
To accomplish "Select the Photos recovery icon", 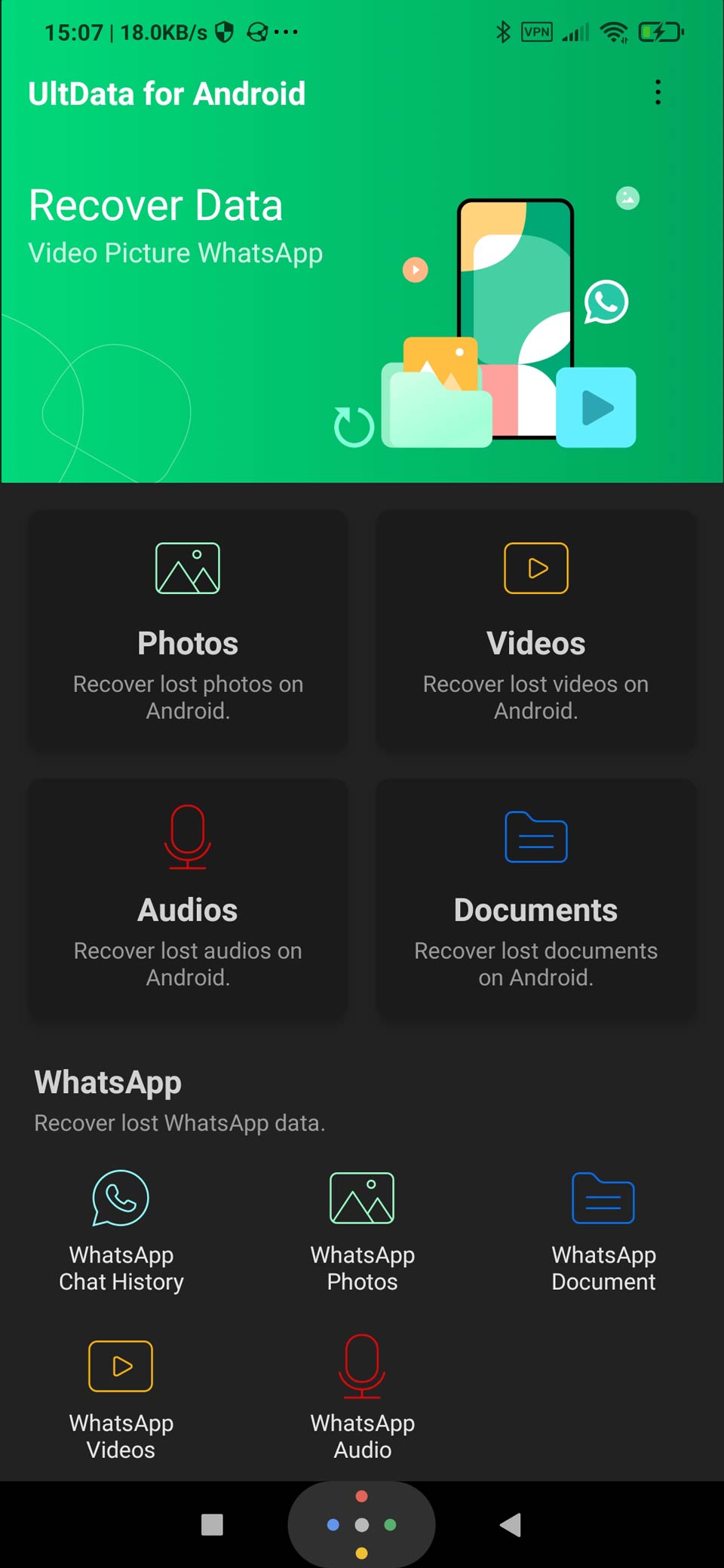I will pos(187,568).
